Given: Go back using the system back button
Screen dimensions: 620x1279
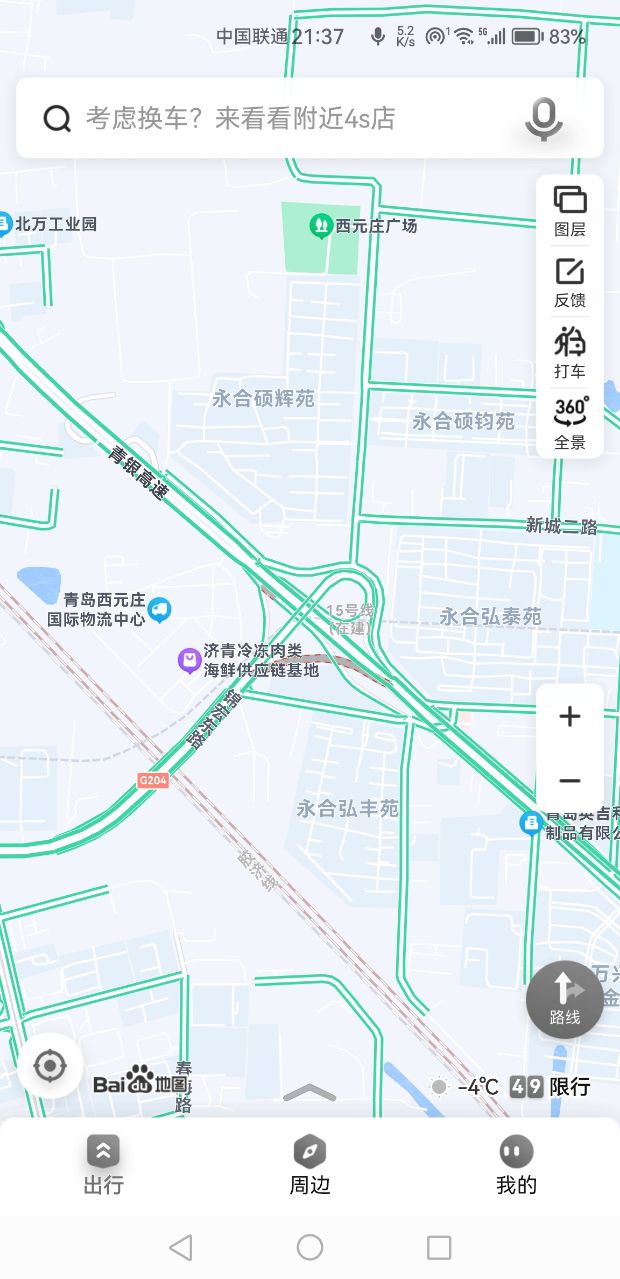Looking at the screenshot, I should point(181,1247).
